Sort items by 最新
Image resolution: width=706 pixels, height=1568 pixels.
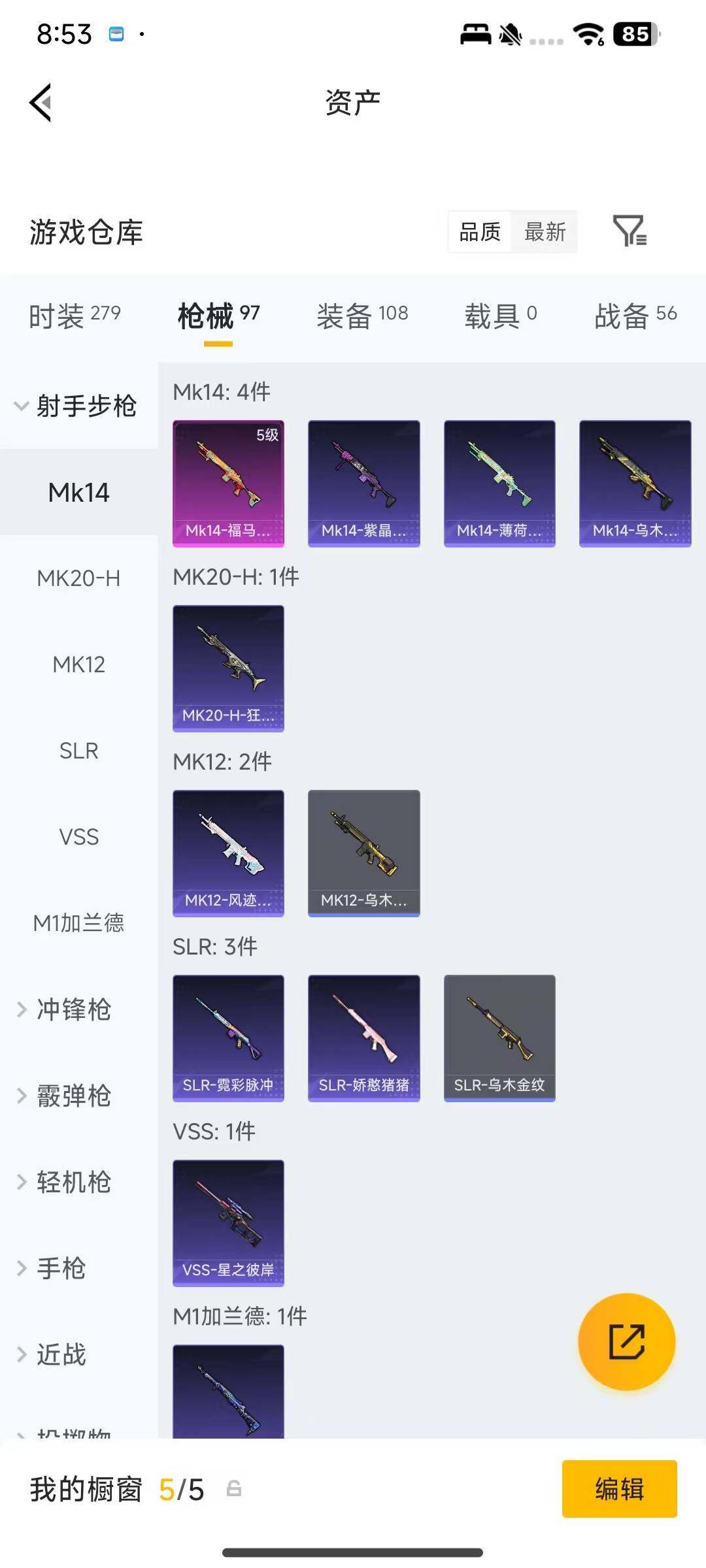click(x=545, y=232)
